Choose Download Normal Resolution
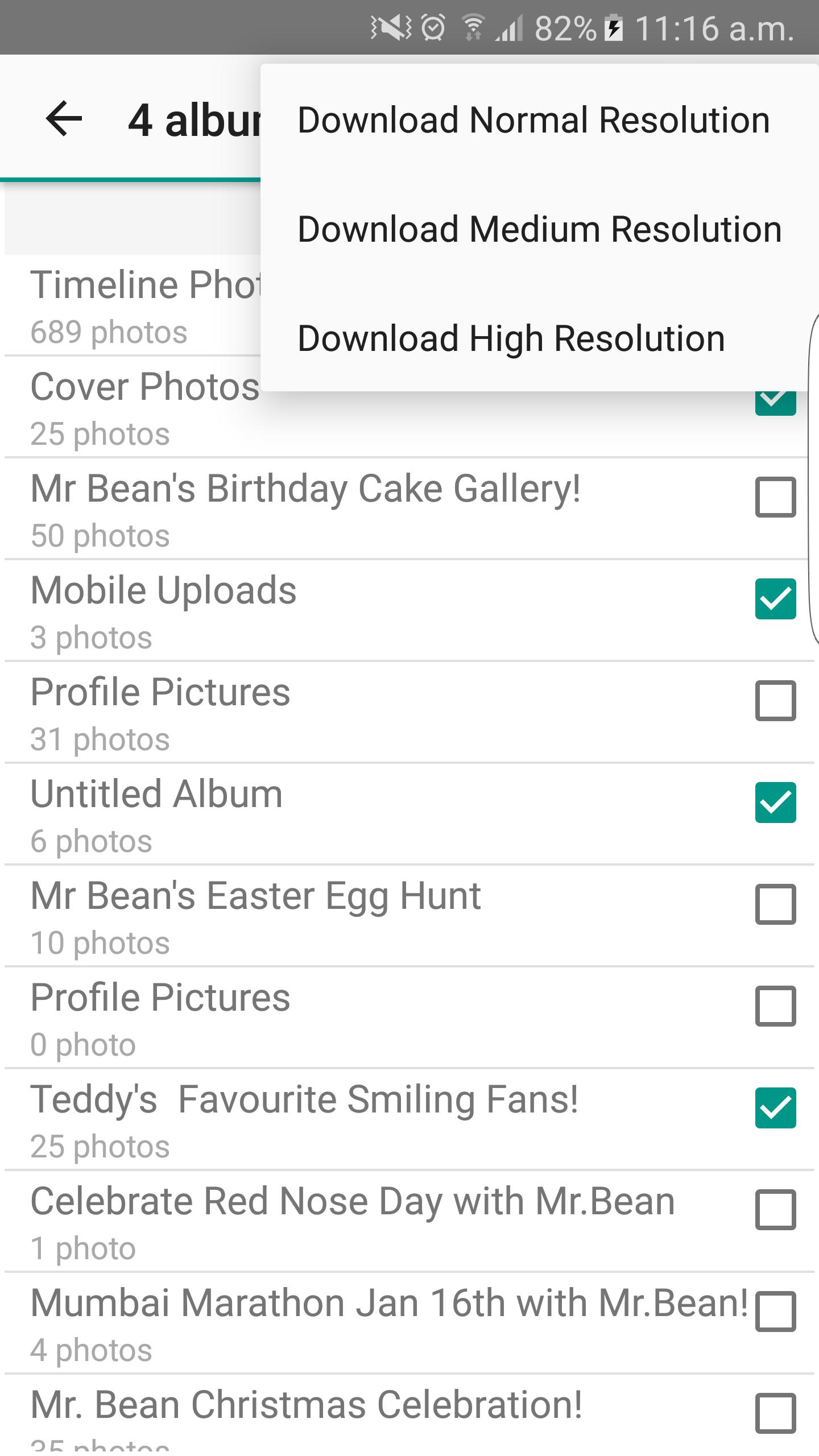 point(535,118)
